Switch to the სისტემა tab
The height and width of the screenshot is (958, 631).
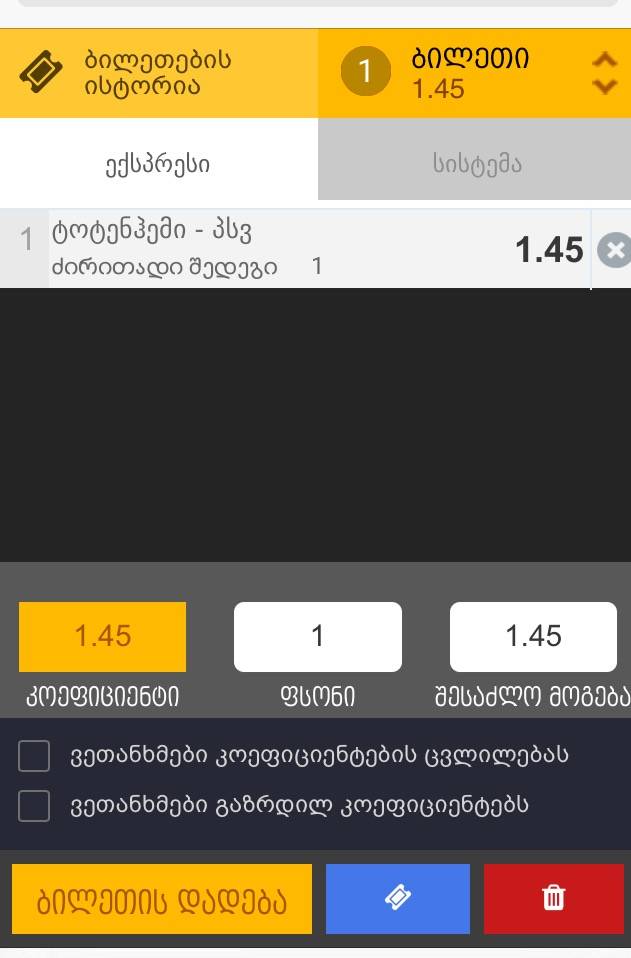(x=476, y=163)
